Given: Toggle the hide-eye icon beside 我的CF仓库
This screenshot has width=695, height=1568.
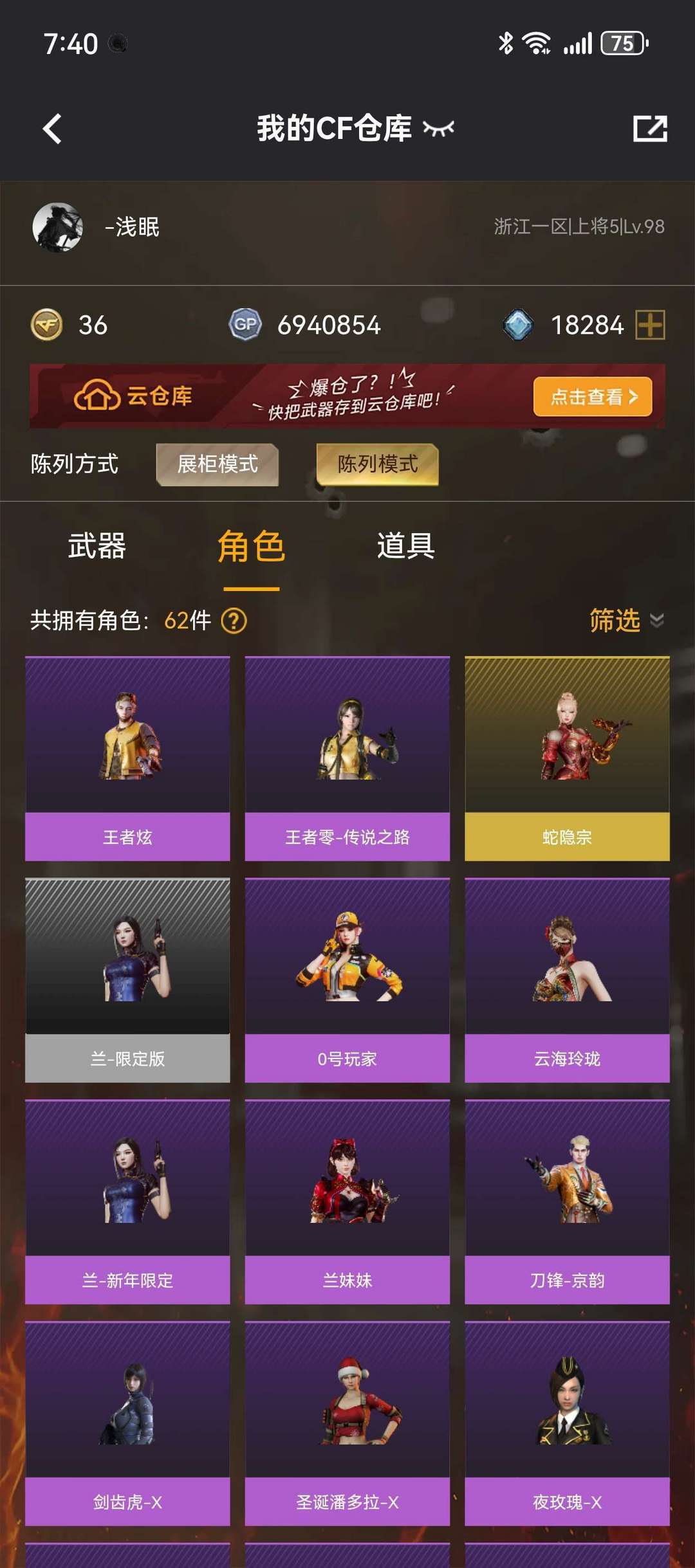Looking at the screenshot, I should pos(438,129).
